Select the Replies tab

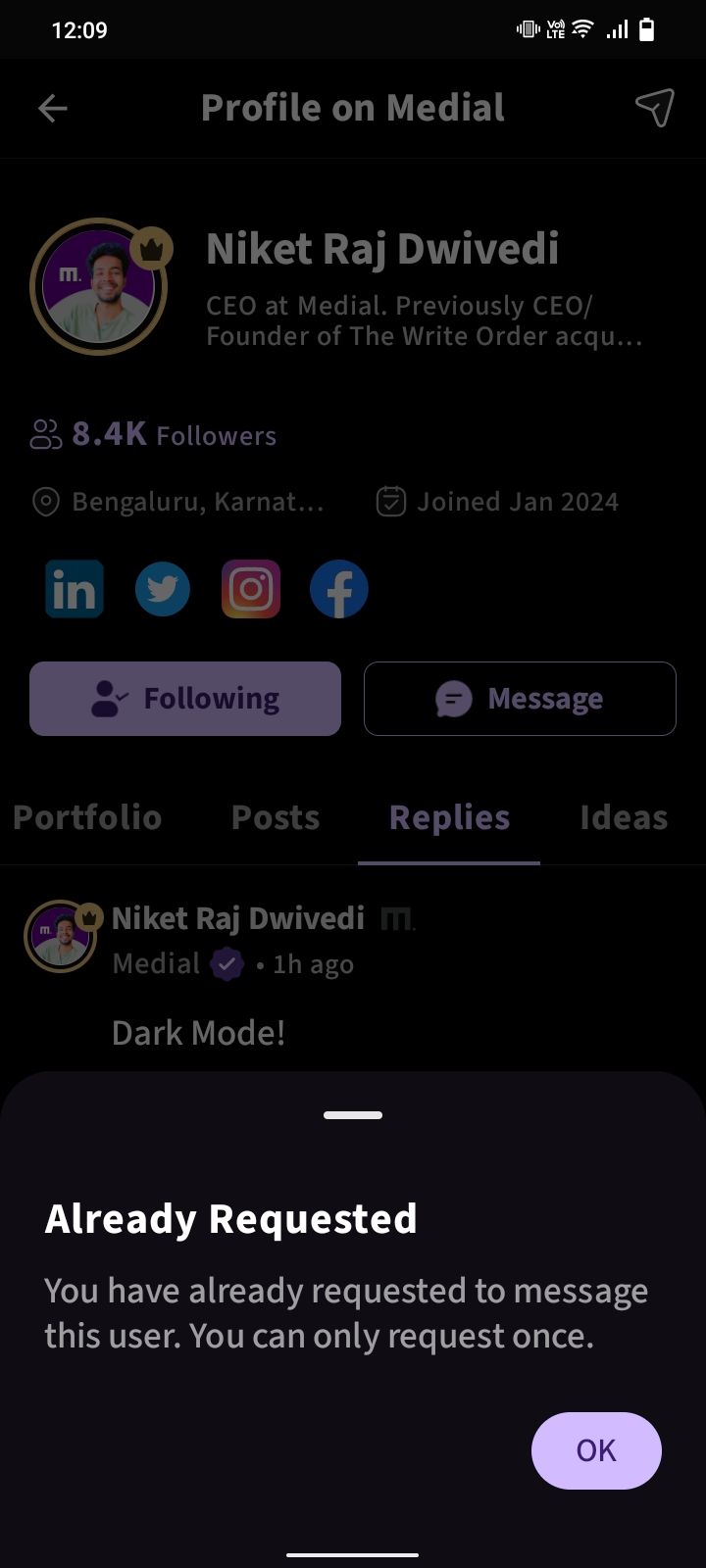(449, 817)
